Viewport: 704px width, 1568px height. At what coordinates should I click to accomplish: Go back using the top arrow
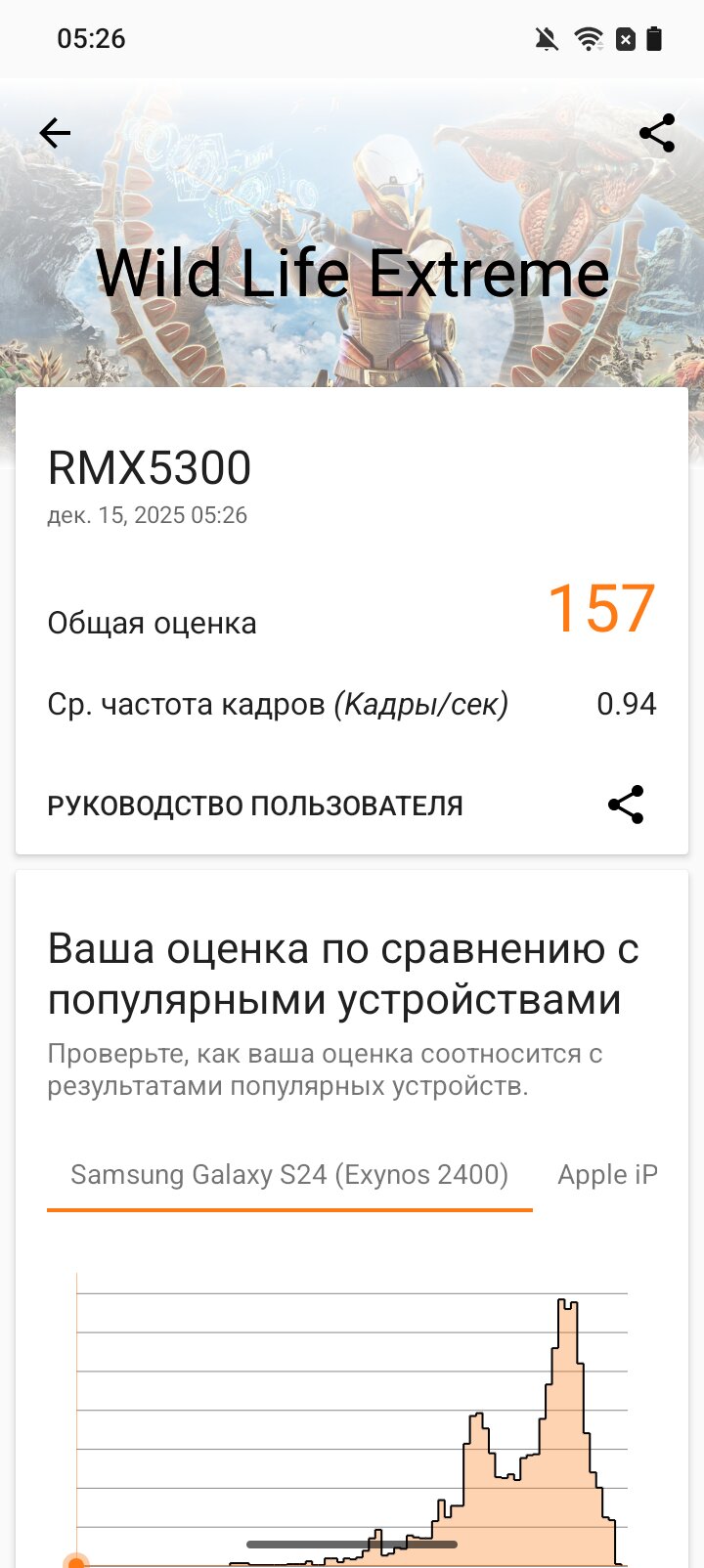(56, 133)
